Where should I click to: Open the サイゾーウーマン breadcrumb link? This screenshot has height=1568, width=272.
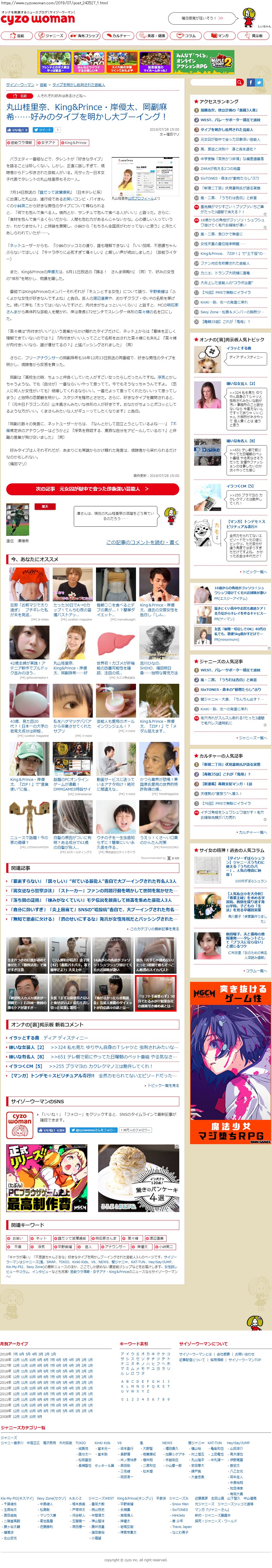point(20,85)
